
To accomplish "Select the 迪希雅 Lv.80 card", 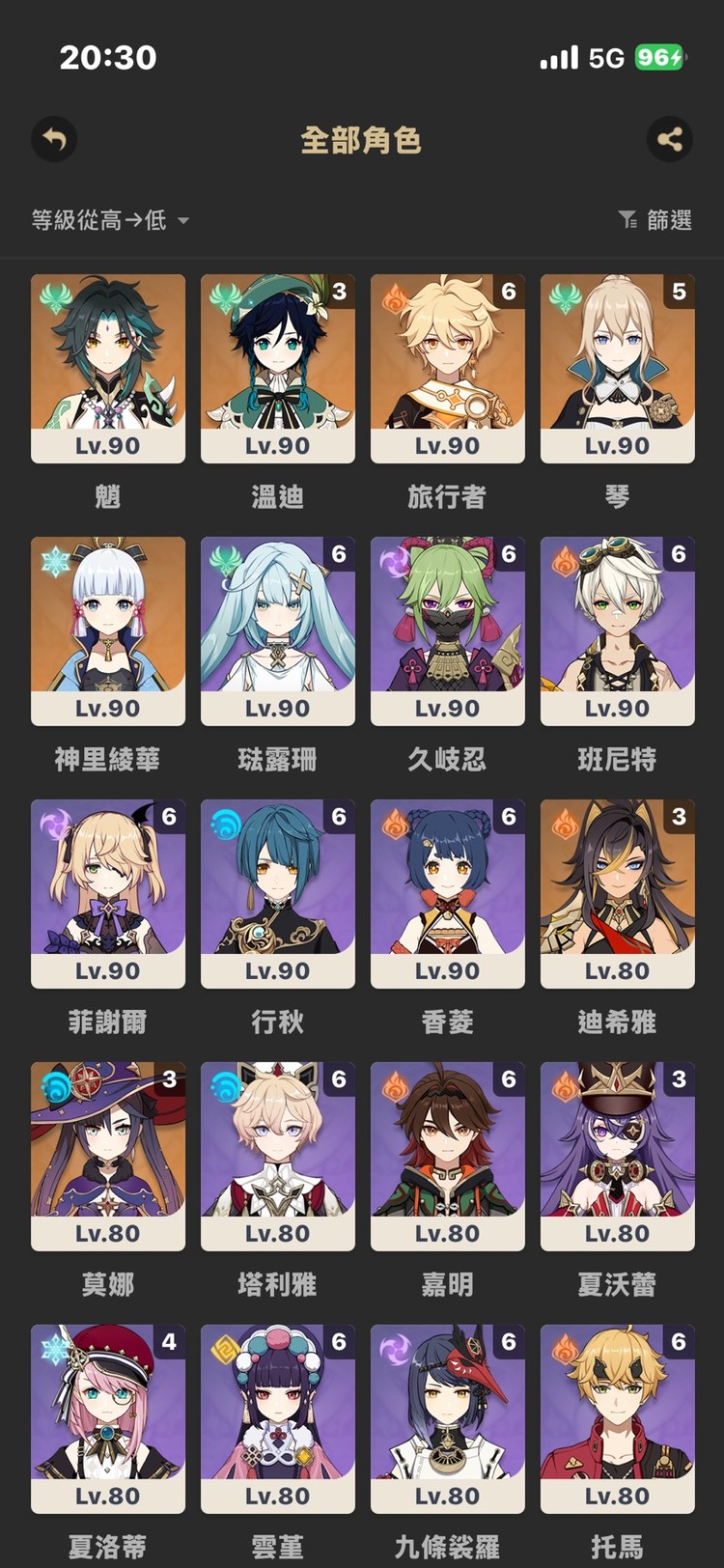I will pyautogui.click(x=617, y=893).
